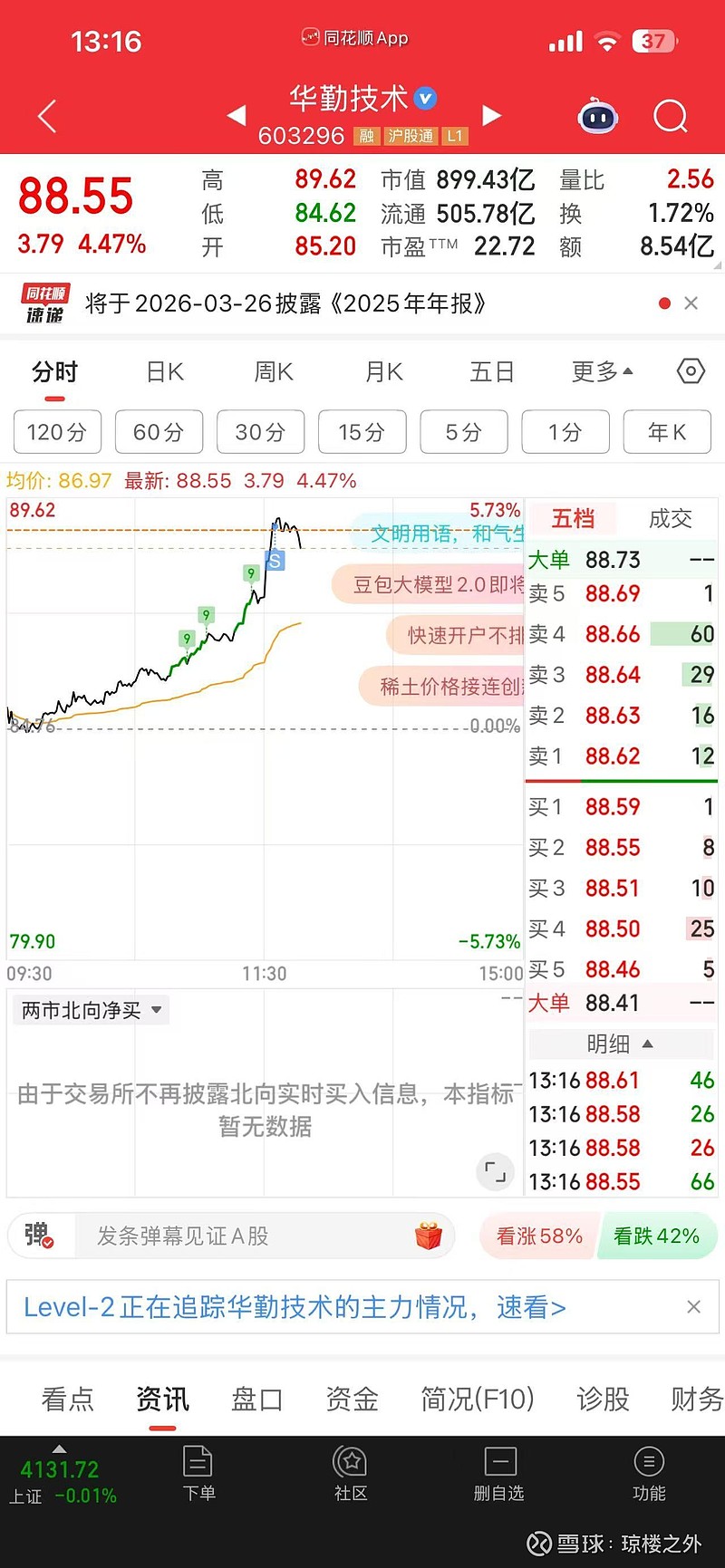
Task: Switch to the 日K chart tab
Action: (165, 372)
